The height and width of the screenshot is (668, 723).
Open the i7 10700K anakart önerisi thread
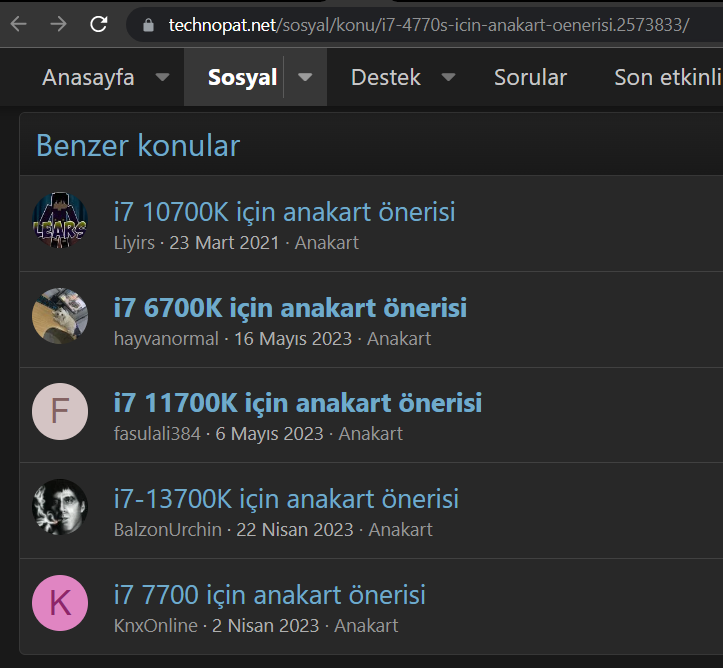[284, 212]
